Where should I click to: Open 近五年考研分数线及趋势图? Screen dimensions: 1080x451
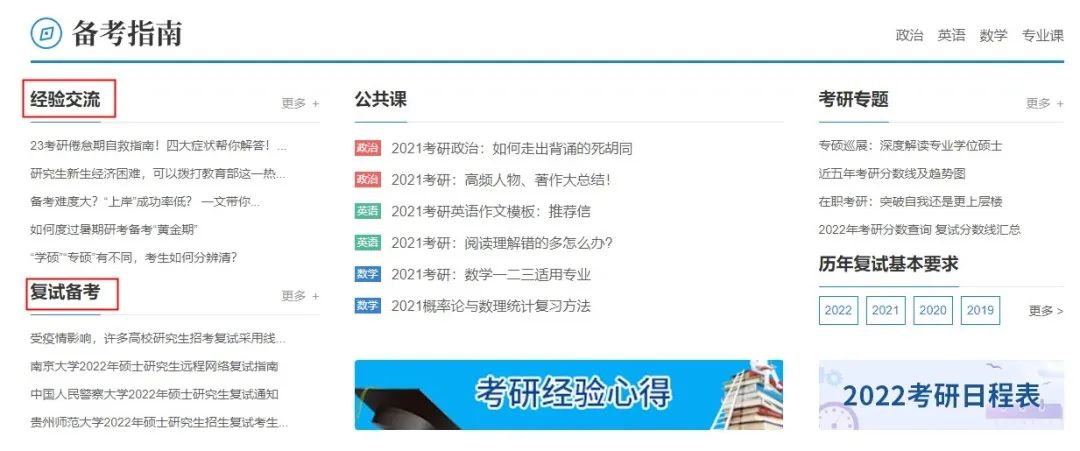(891, 174)
